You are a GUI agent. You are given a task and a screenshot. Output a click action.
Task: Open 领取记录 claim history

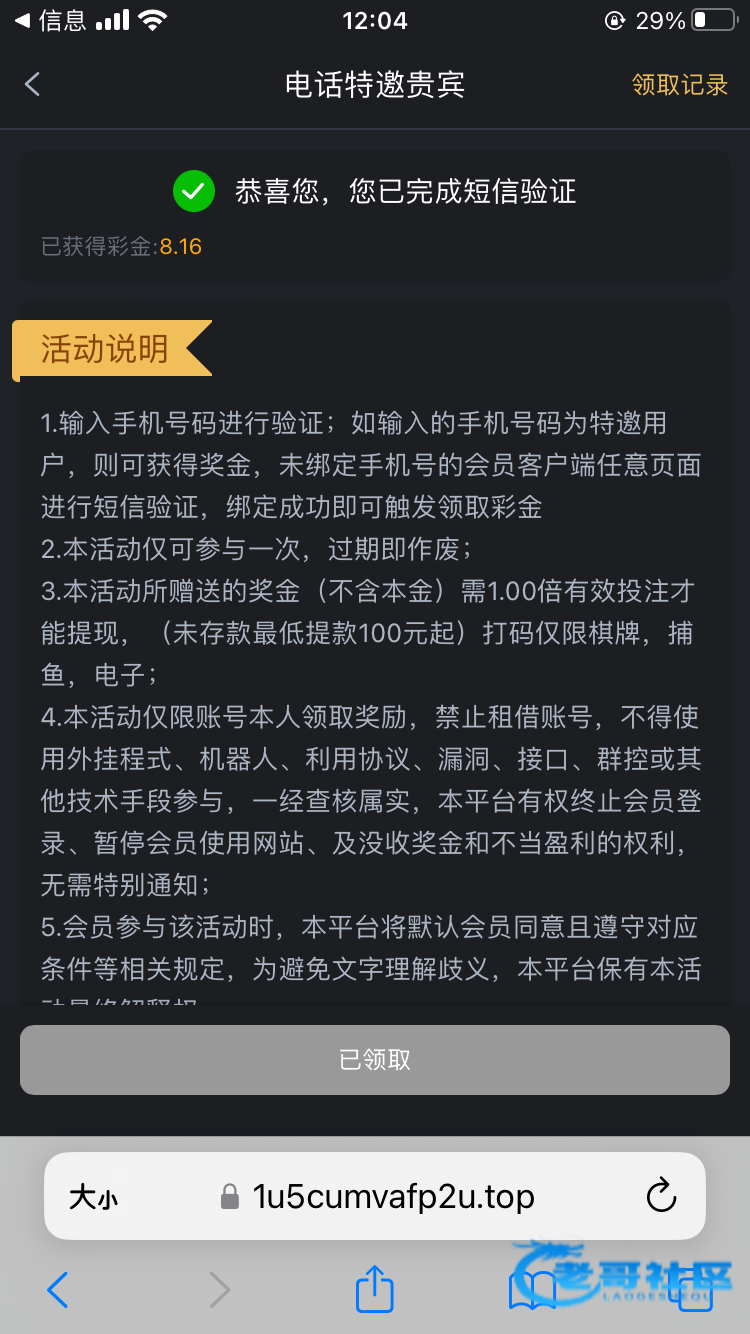(x=679, y=85)
